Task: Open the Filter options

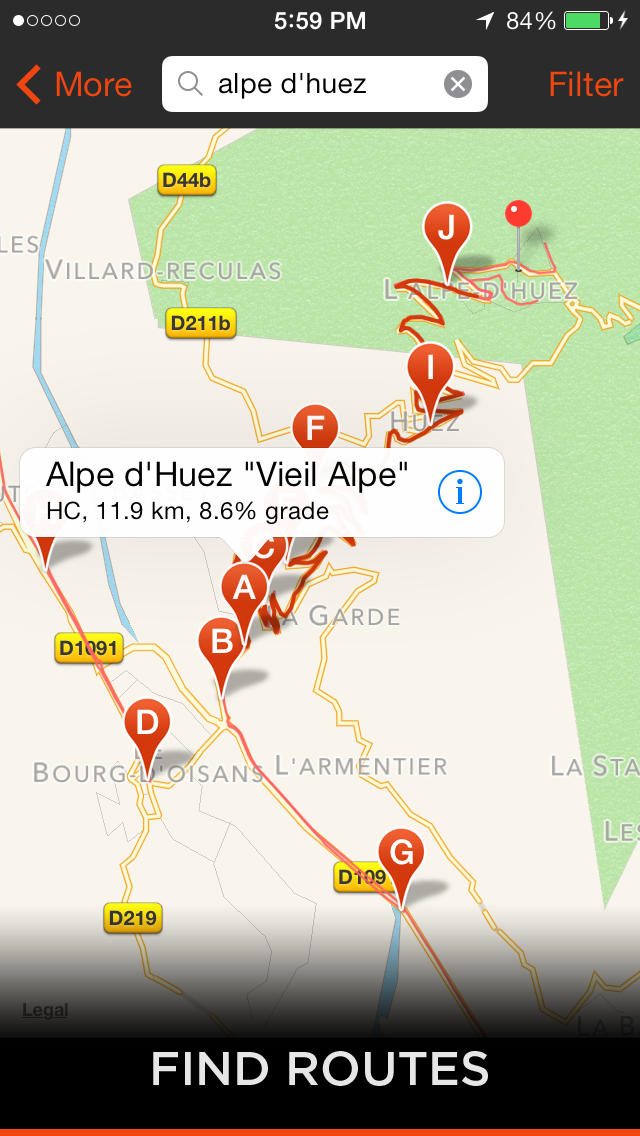Action: point(586,85)
